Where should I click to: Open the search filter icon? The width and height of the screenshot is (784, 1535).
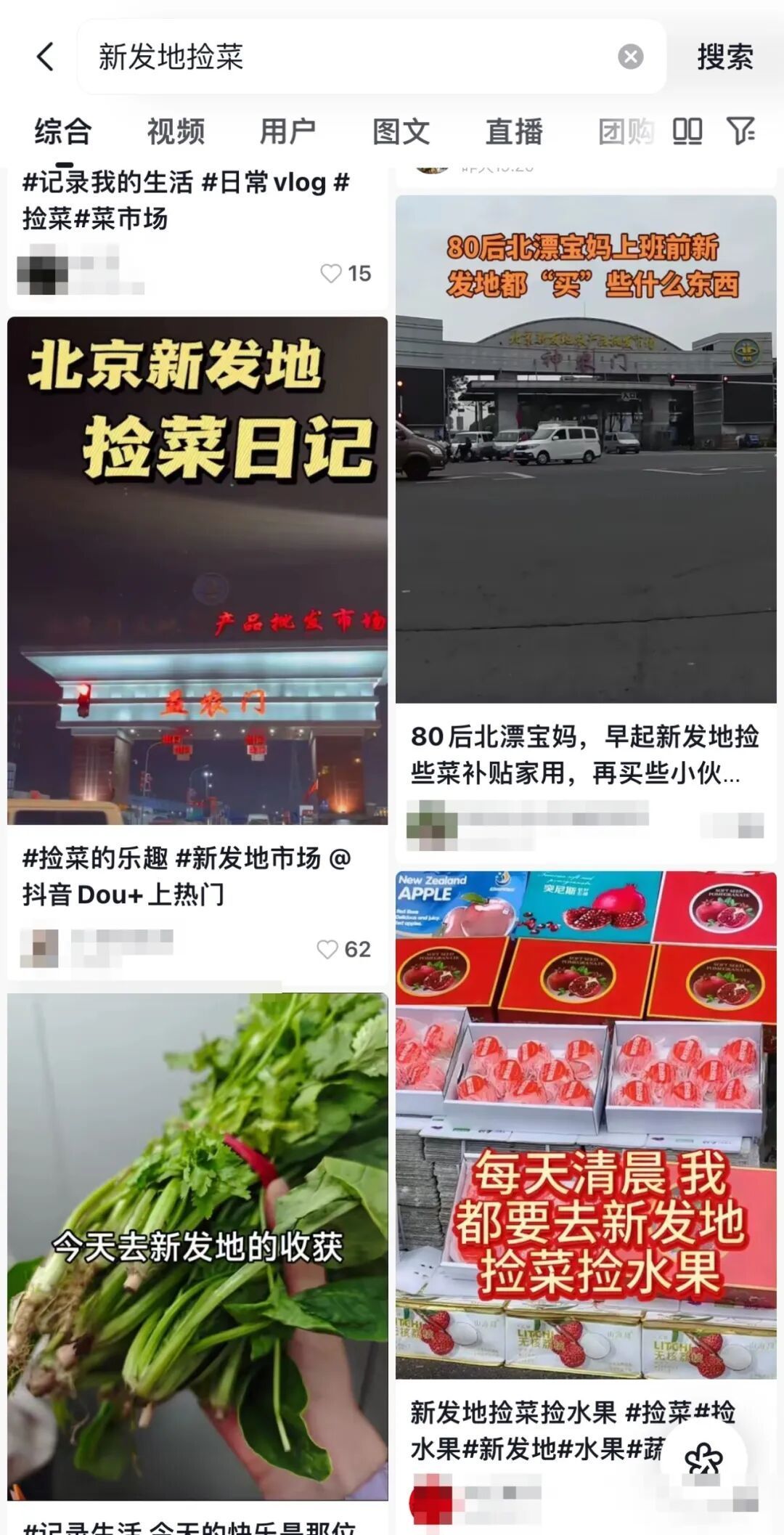(x=740, y=131)
